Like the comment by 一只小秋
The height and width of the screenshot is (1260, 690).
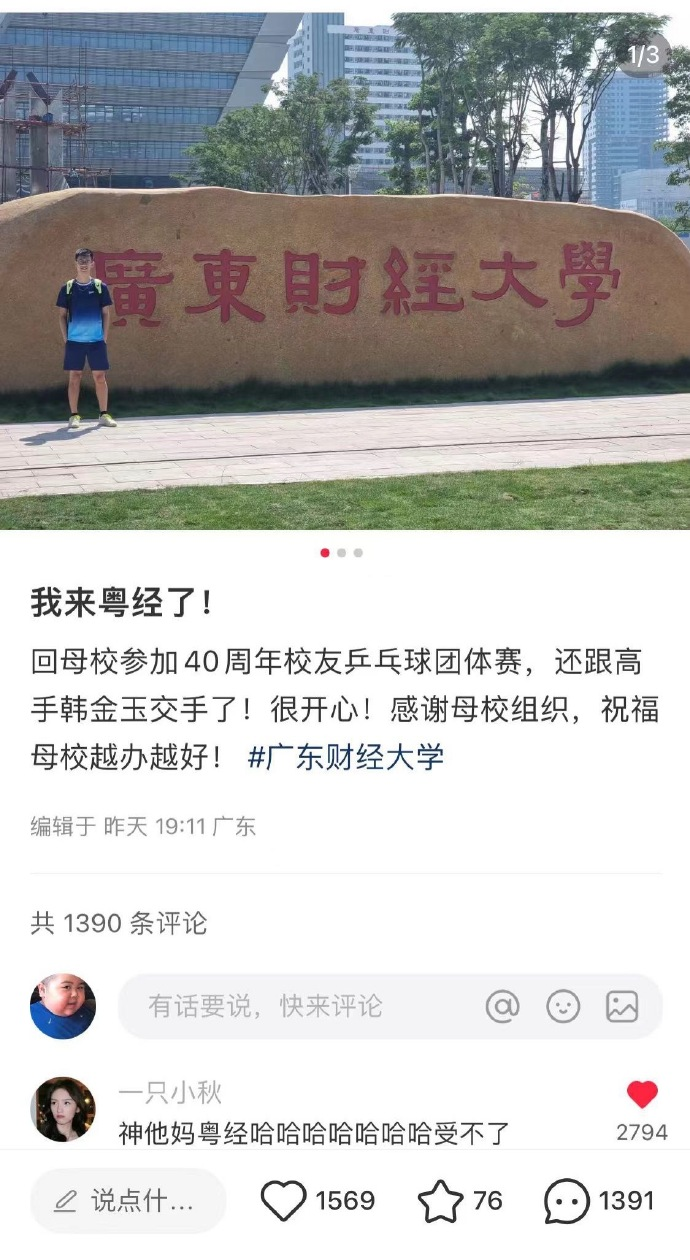click(x=642, y=1095)
